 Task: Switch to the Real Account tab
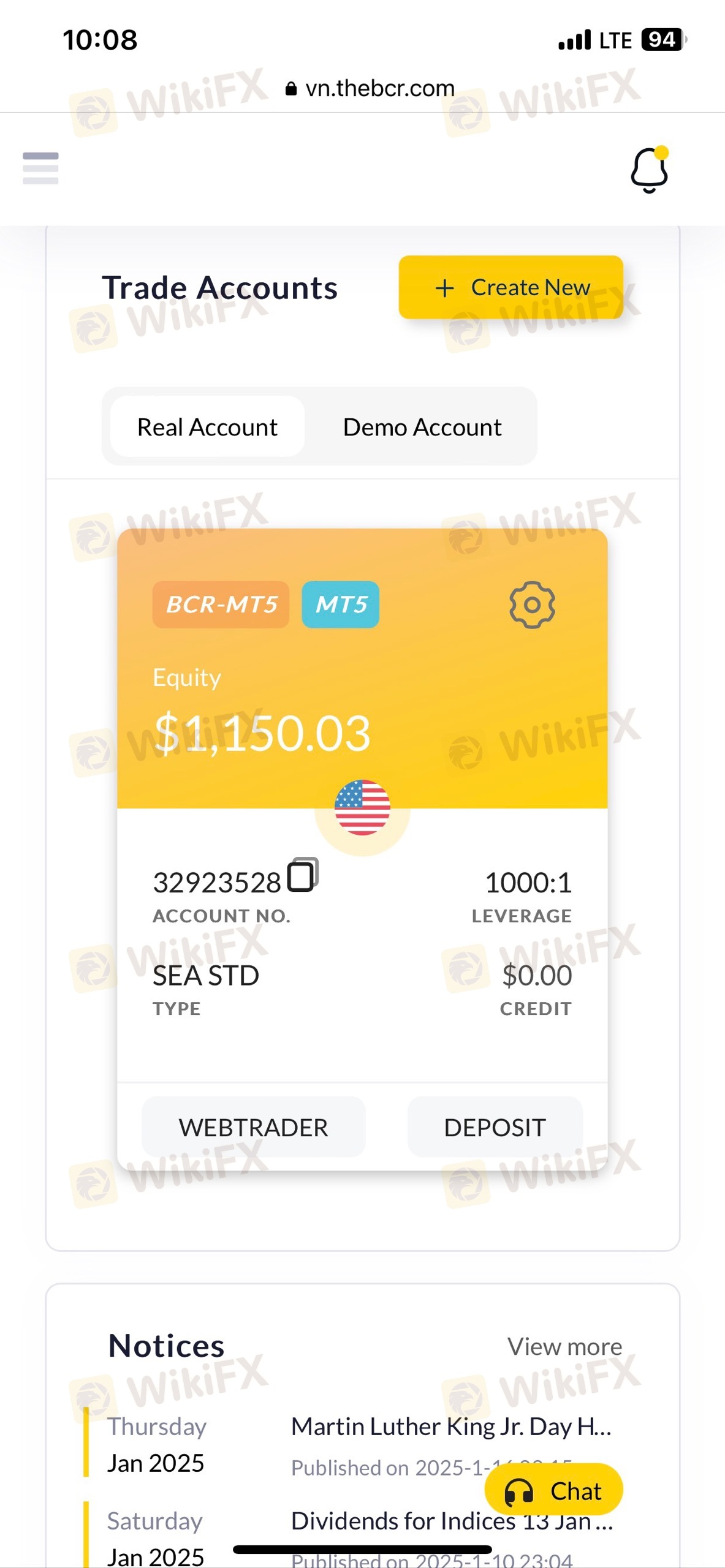[207, 427]
